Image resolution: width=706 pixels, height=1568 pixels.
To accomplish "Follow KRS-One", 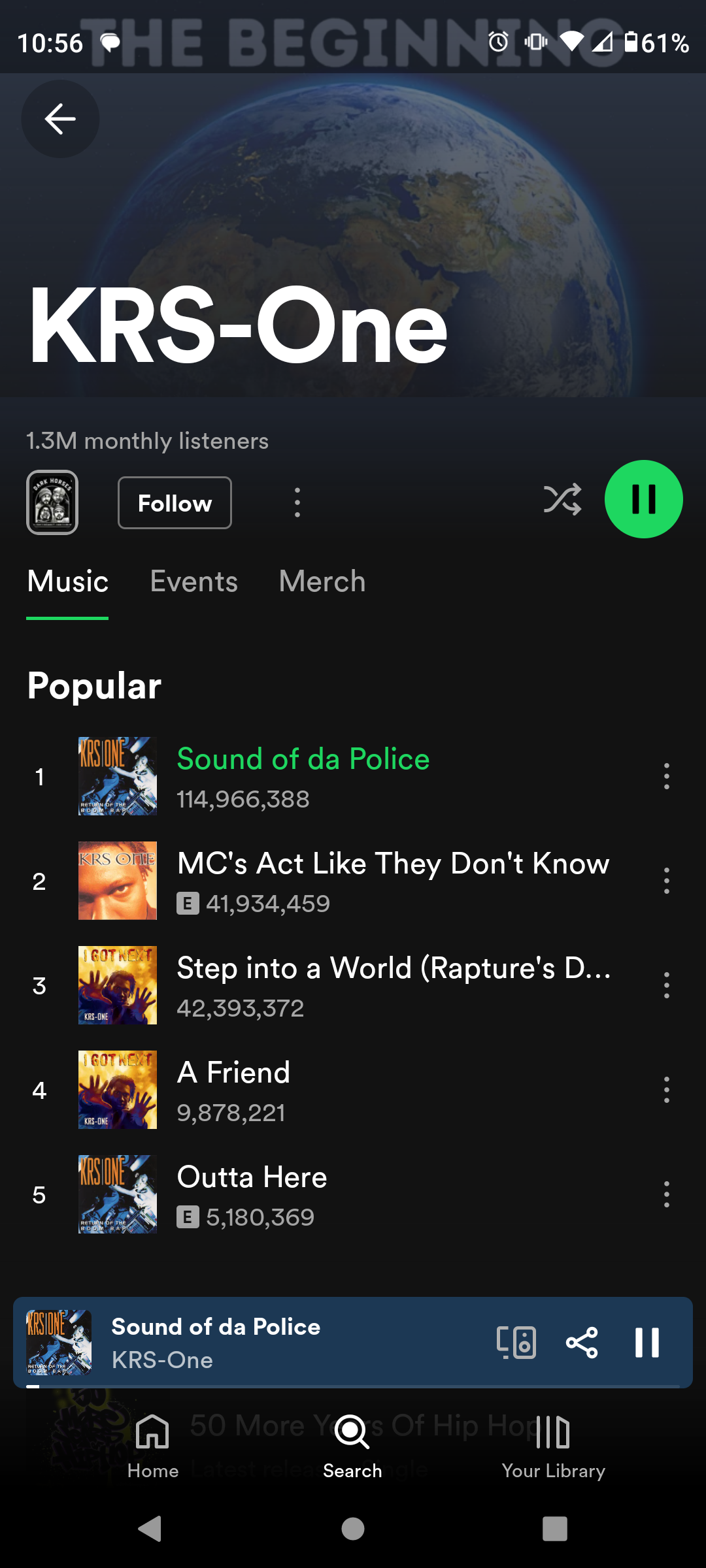I will [x=175, y=503].
